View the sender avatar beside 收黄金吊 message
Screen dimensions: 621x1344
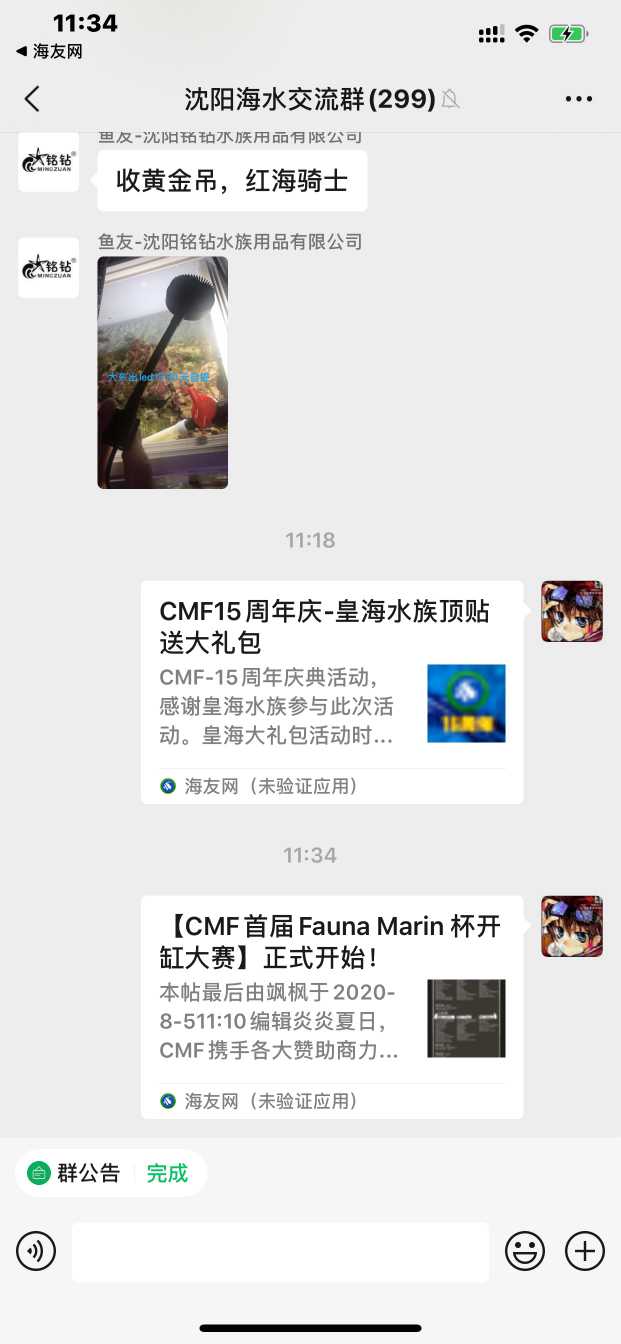coord(48,163)
